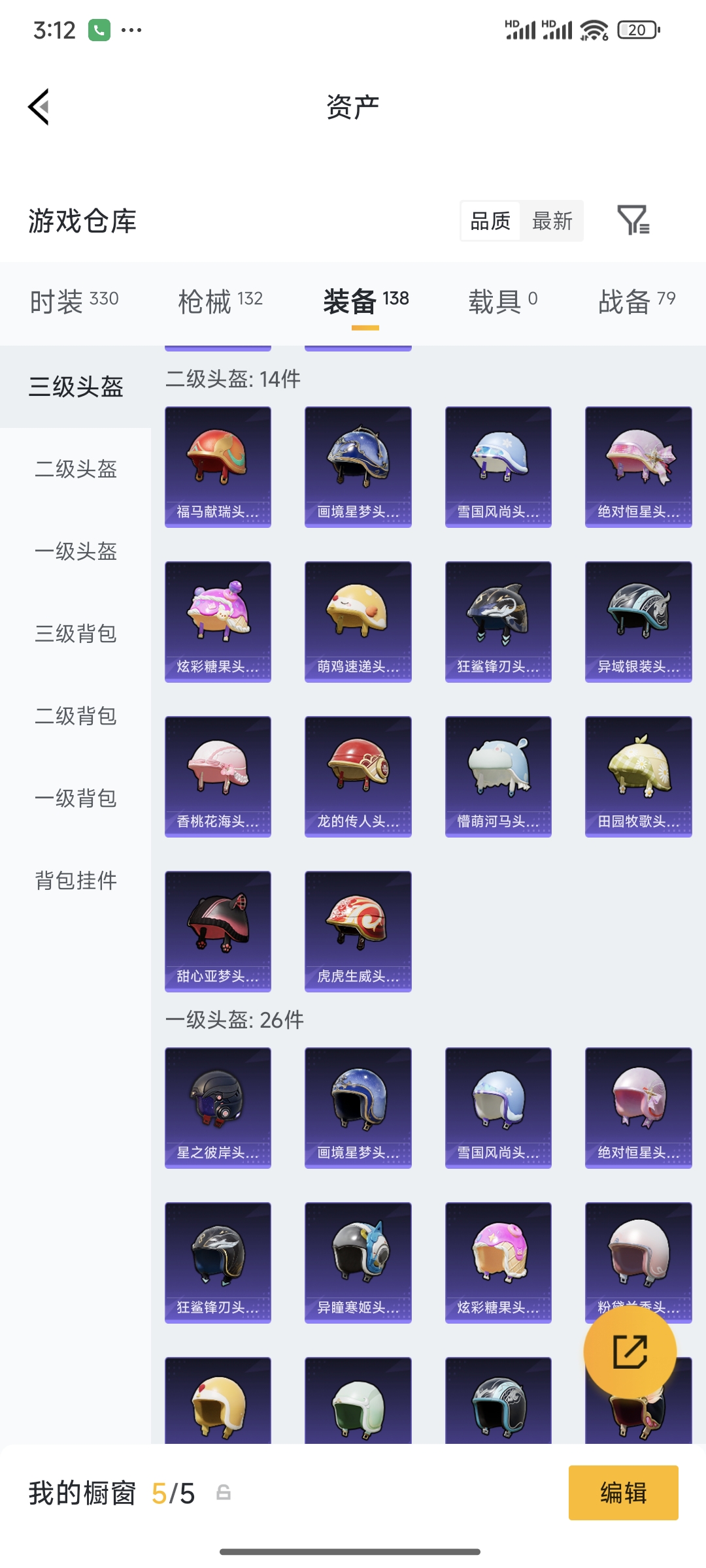View the 星之彼岸 helmet item
The width and height of the screenshot is (706, 1568).
[218, 1107]
